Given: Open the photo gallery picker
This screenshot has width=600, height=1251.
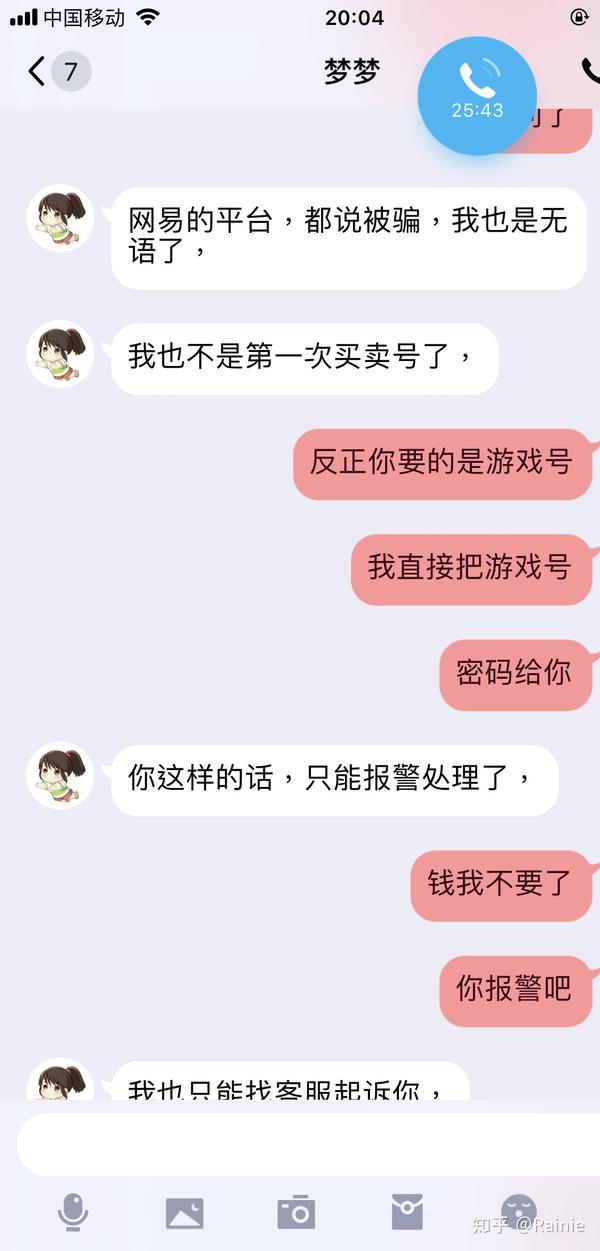Looking at the screenshot, I should point(184,1213).
